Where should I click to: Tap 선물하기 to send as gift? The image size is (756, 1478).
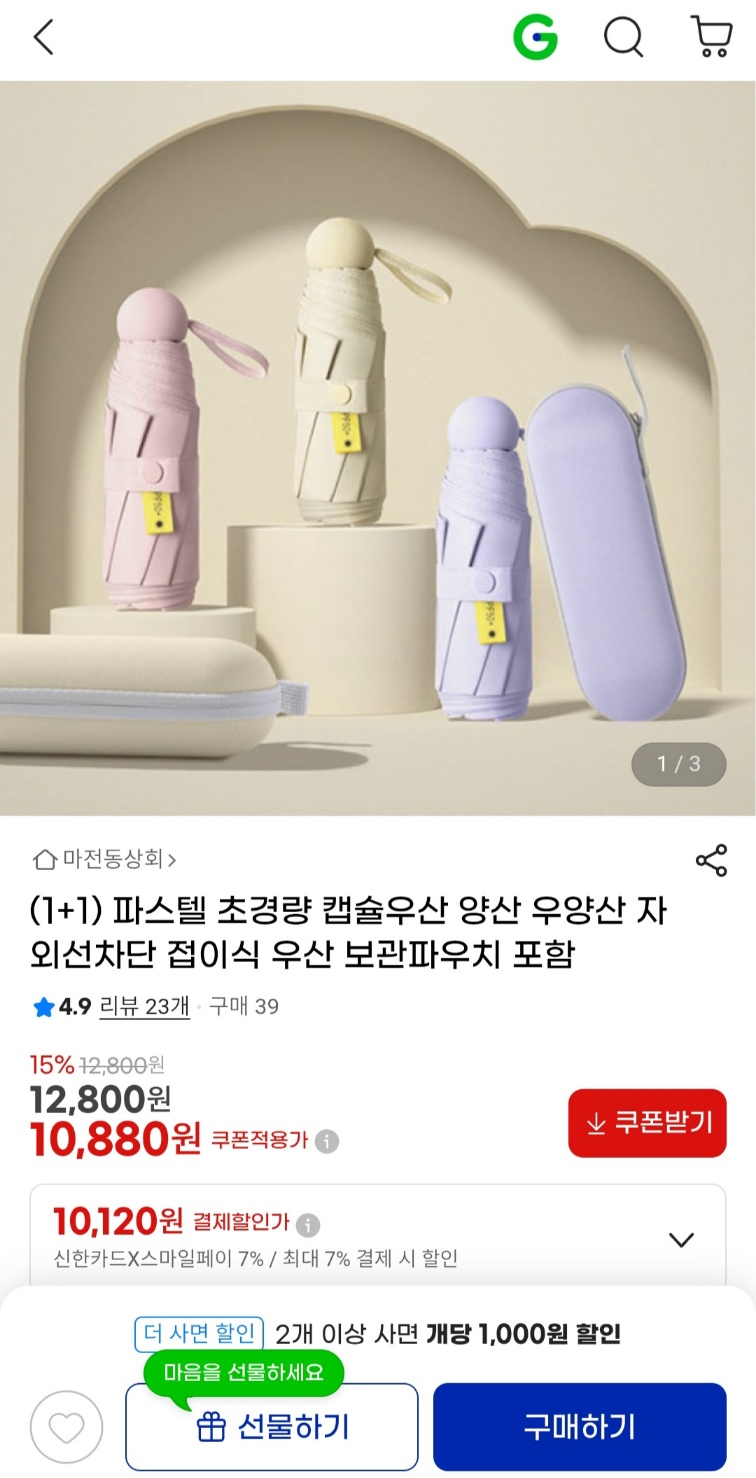[271, 1426]
